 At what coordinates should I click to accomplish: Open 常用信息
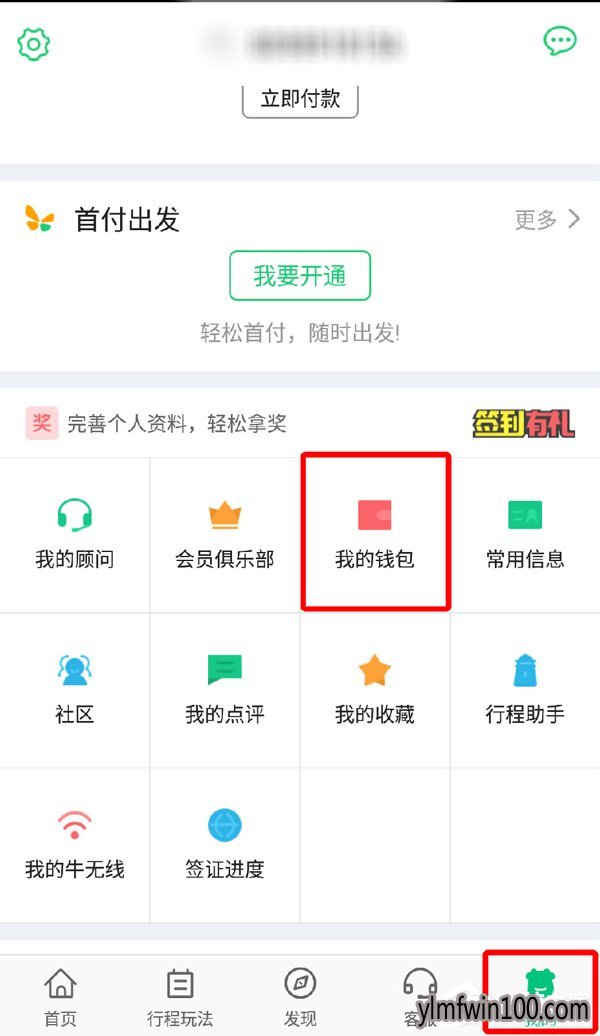pos(525,534)
